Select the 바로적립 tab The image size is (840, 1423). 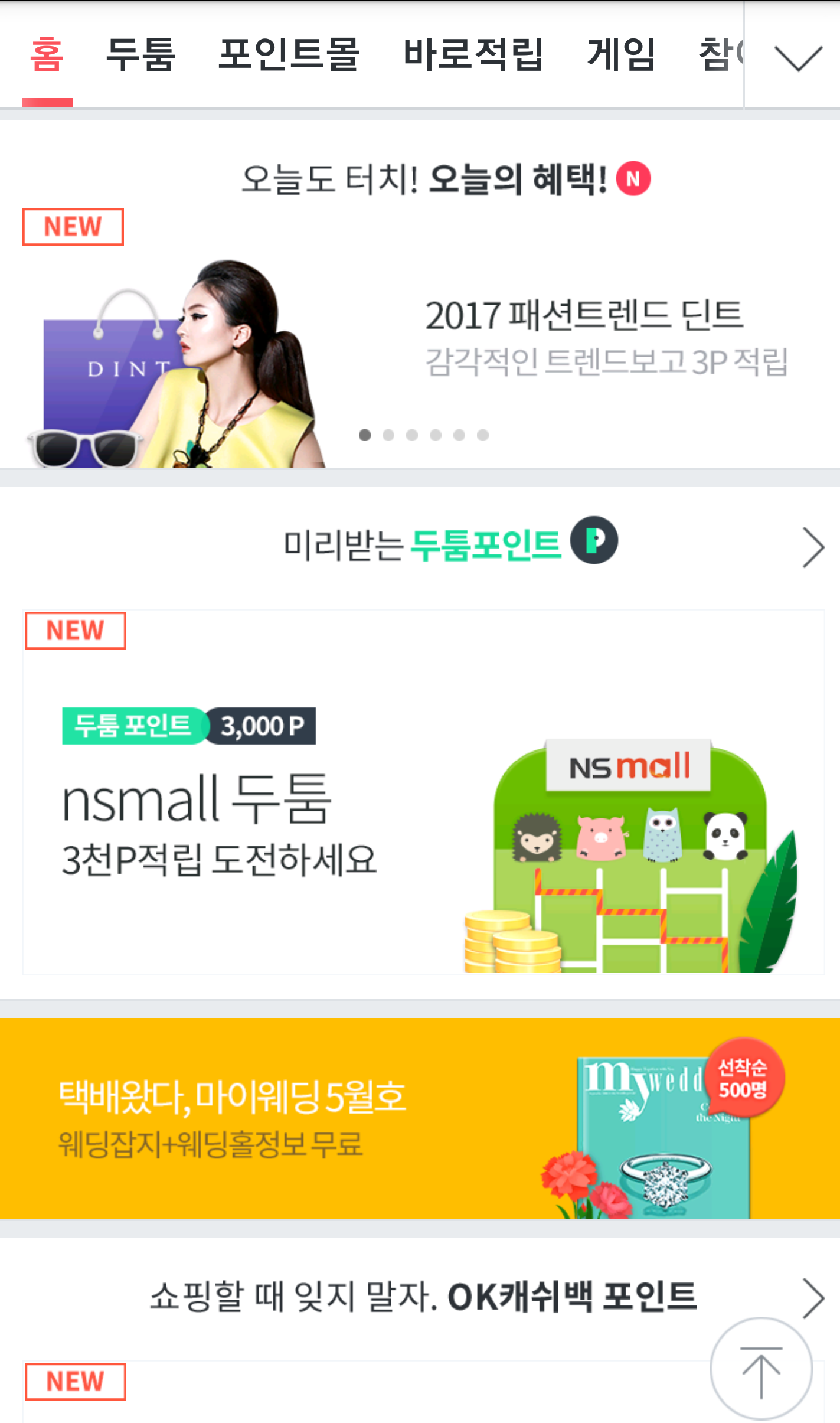point(473,54)
